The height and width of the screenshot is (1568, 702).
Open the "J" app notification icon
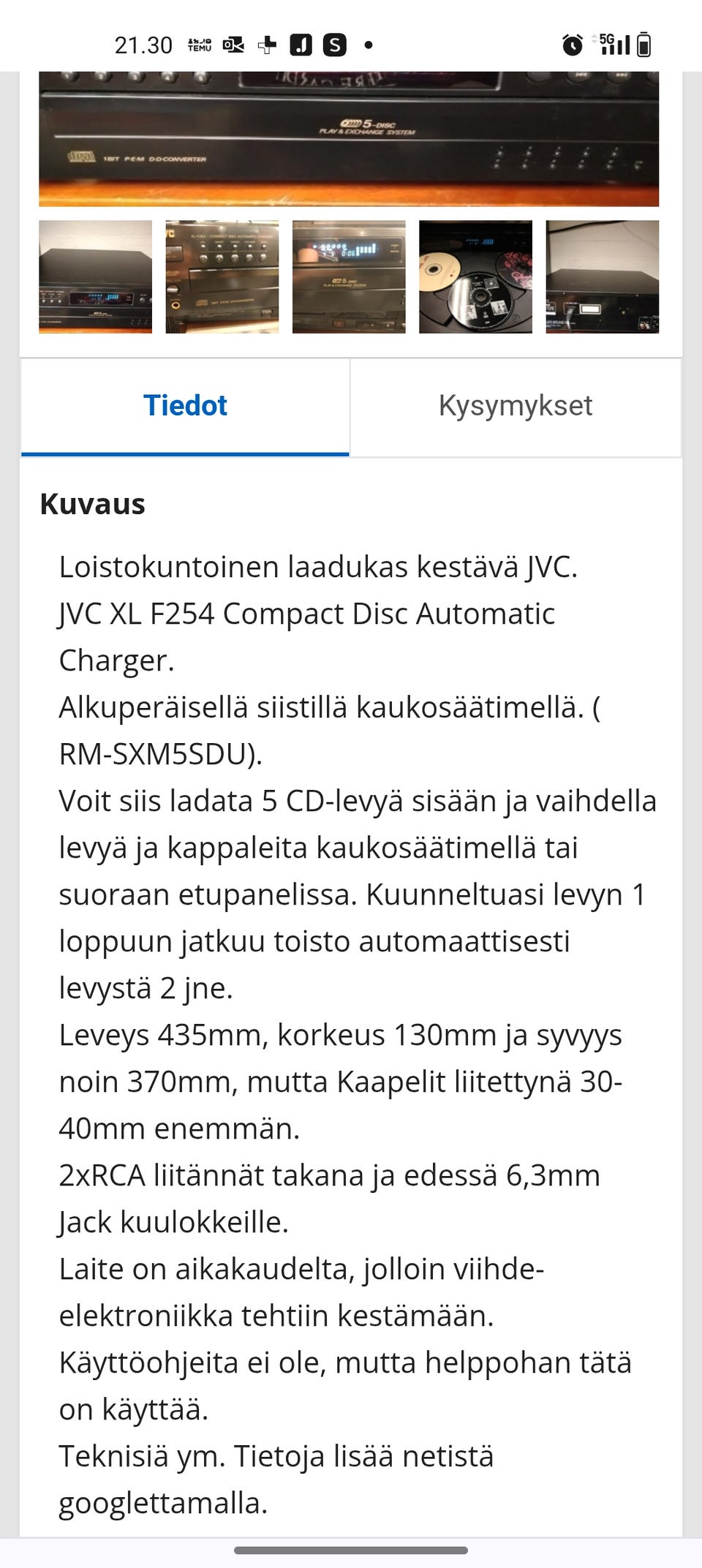pos(299,44)
